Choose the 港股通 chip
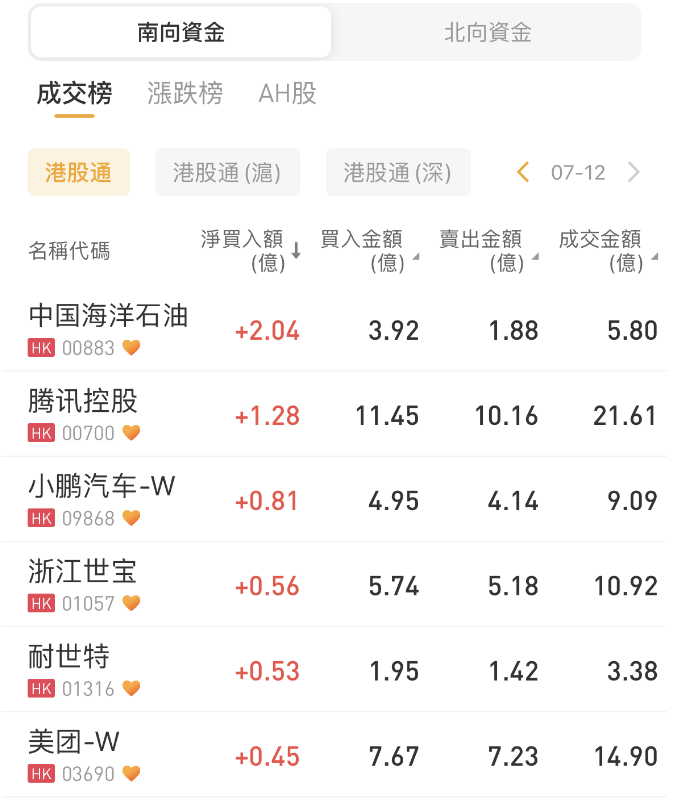The height and width of the screenshot is (800, 675). click(x=78, y=173)
